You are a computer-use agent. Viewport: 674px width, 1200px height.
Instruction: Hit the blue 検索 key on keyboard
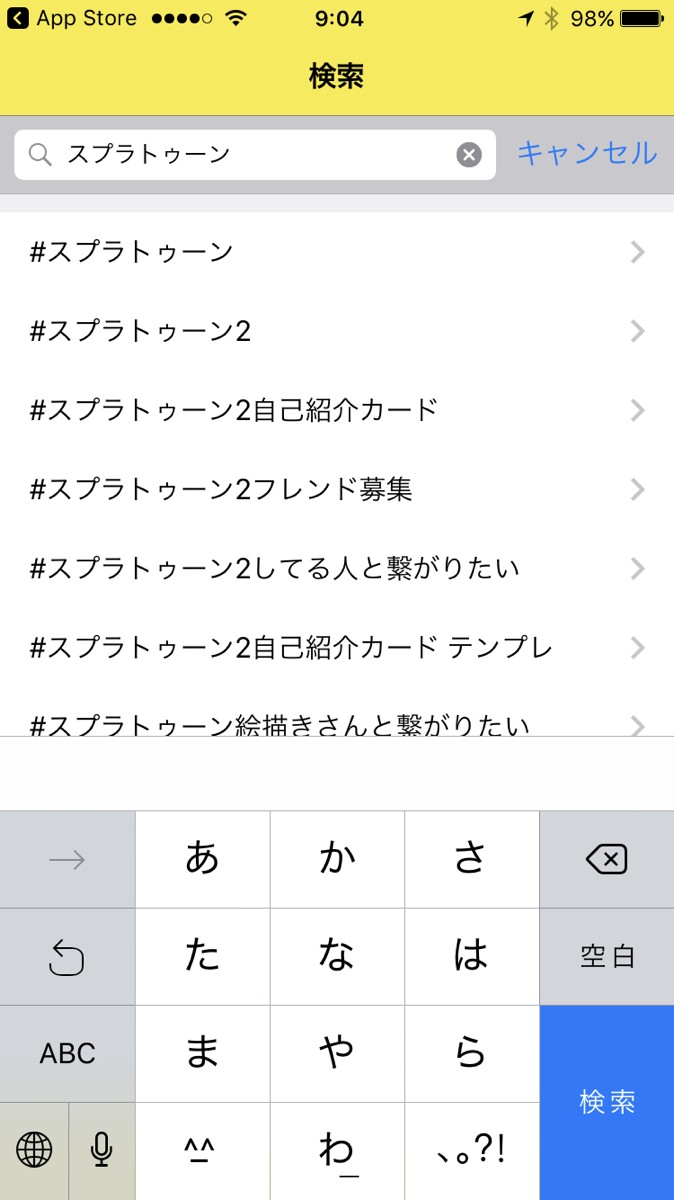[x=607, y=1102]
